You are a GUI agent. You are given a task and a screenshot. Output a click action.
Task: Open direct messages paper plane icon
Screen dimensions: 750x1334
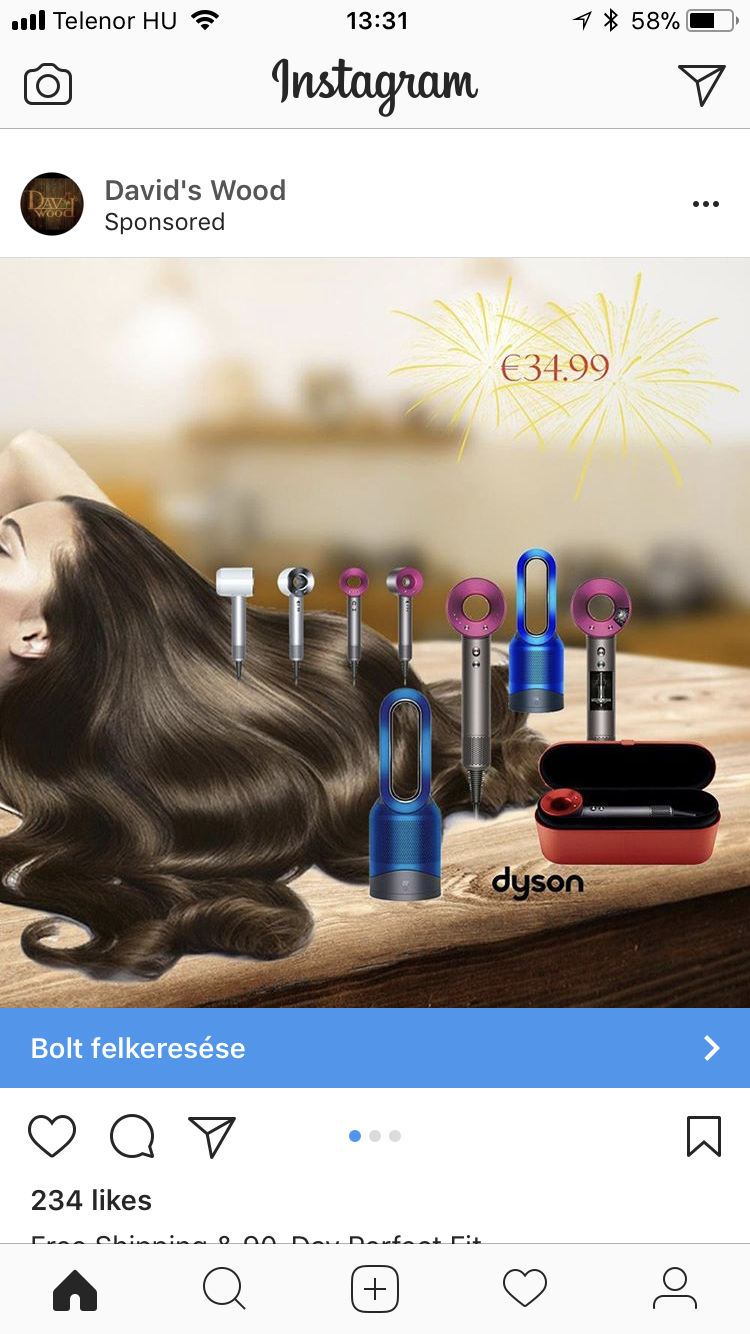pos(701,84)
